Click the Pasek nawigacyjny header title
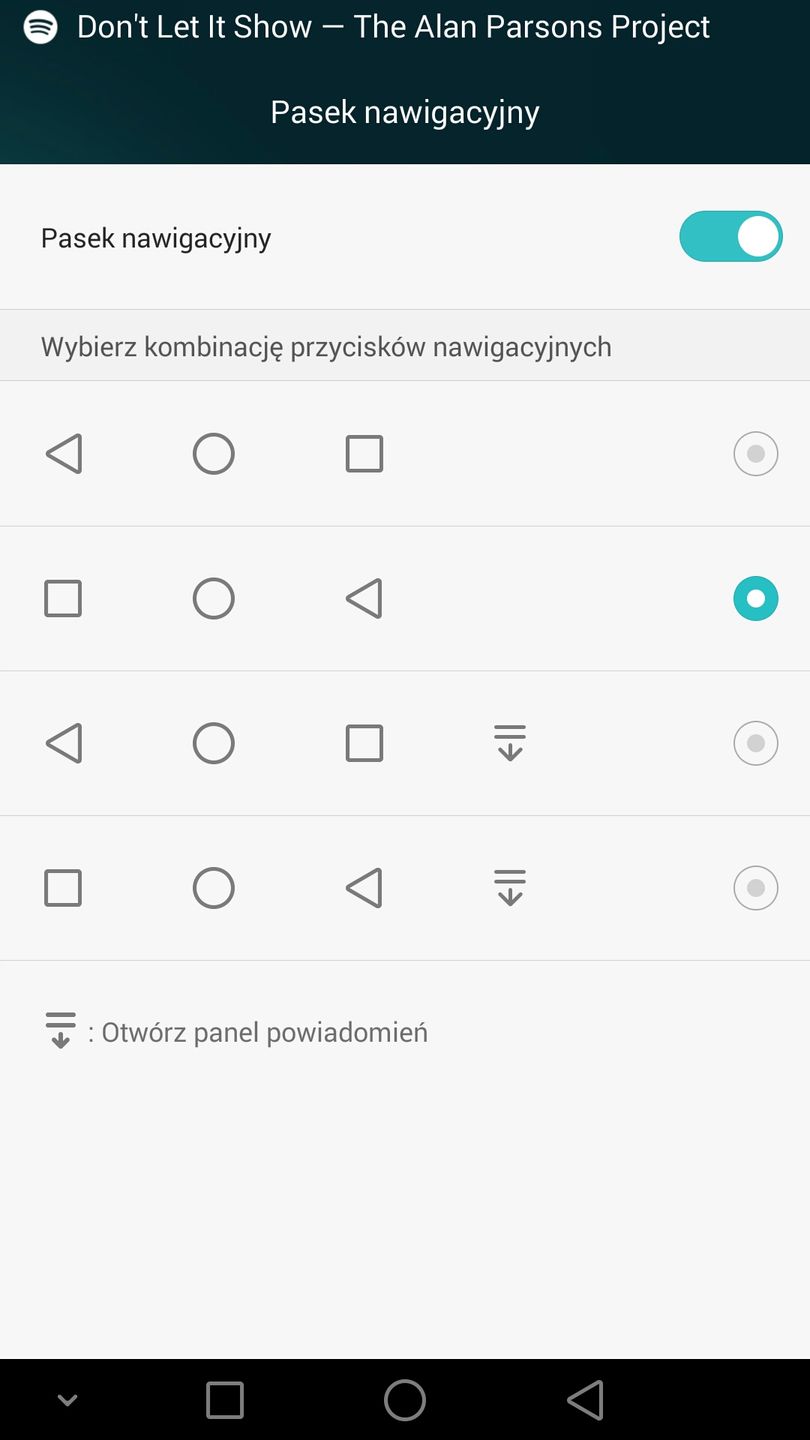Viewport: 810px width, 1440px height. [x=404, y=111]
